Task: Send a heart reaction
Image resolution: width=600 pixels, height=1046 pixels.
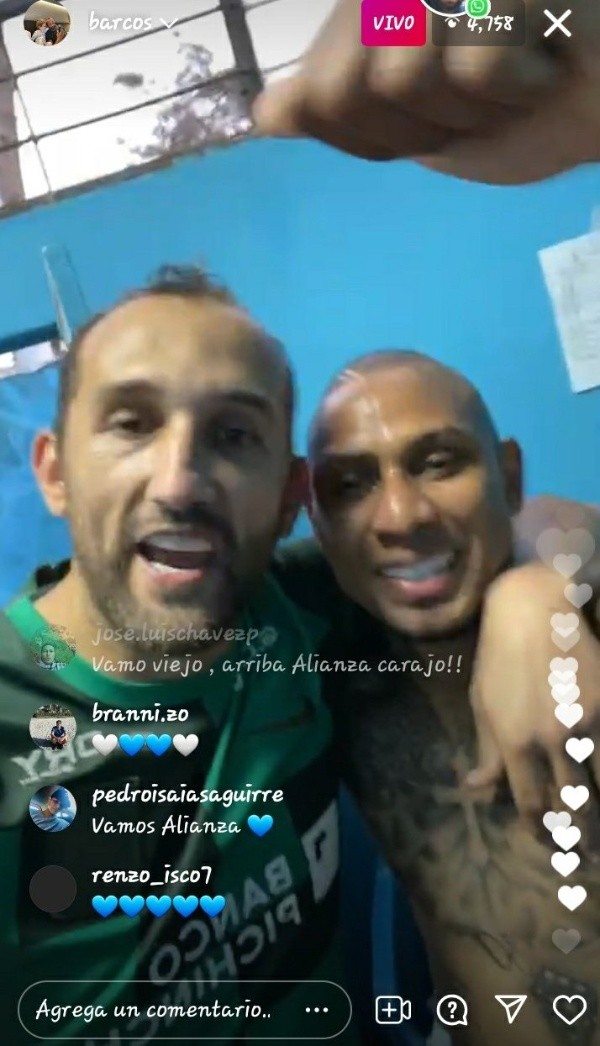Action: [x=569, y=1009]
